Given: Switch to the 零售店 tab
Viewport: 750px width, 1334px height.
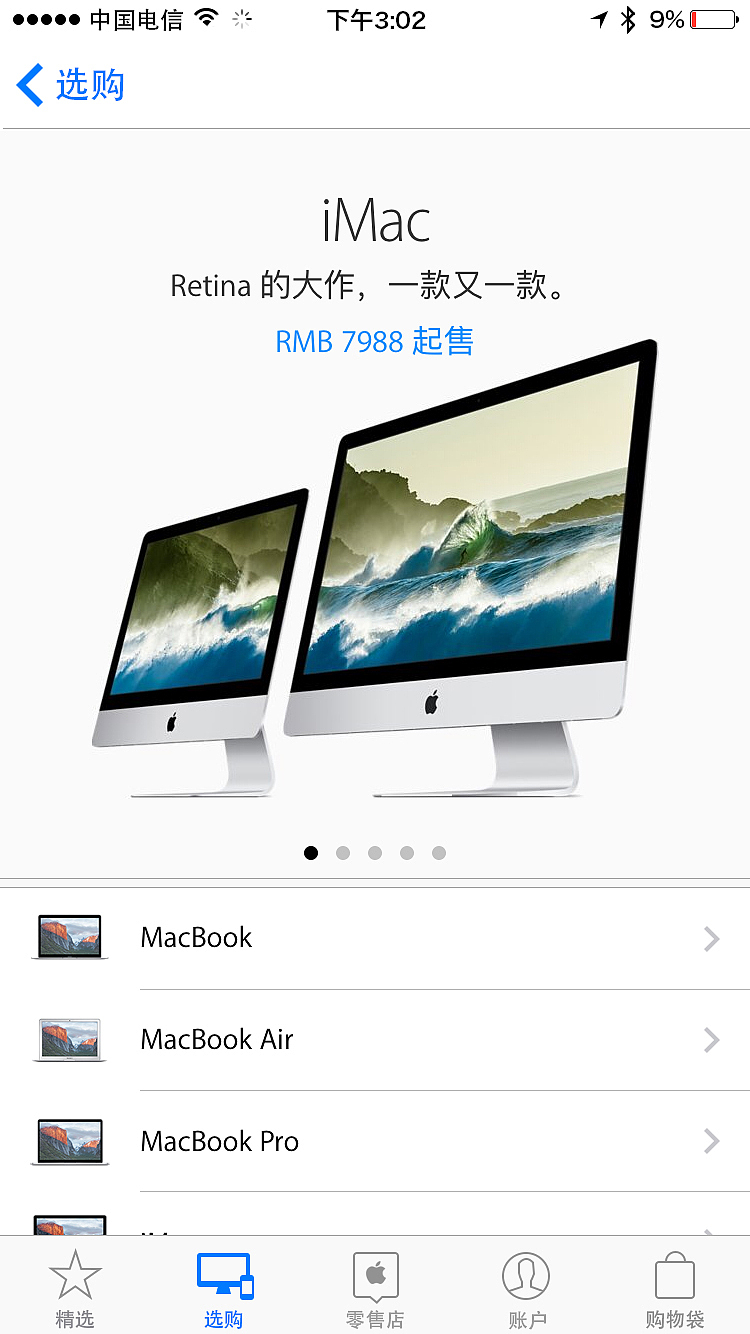Looking at the screenshot, I should click(375, 1288).
